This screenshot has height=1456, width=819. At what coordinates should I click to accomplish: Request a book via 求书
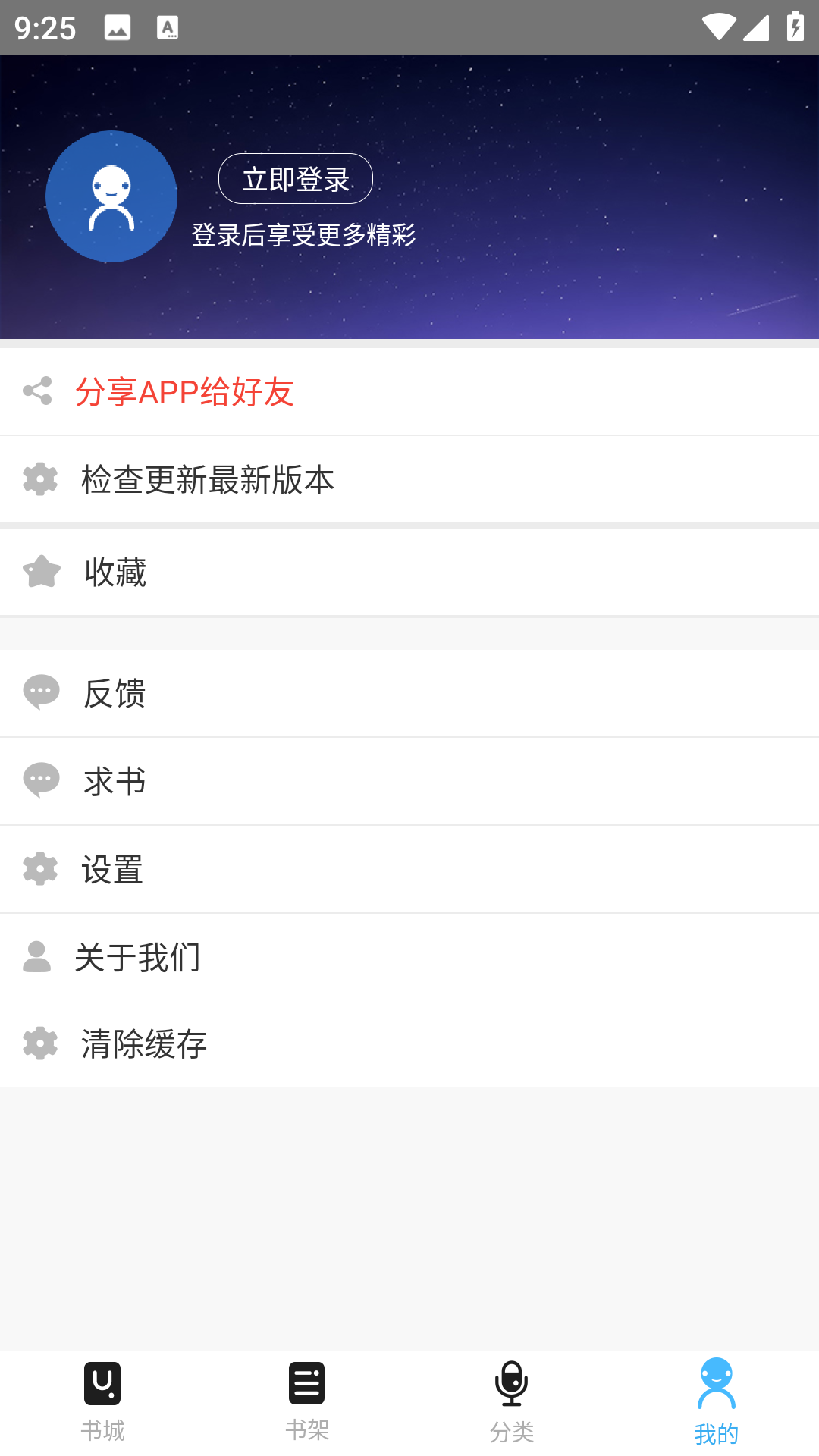(409, 781)
